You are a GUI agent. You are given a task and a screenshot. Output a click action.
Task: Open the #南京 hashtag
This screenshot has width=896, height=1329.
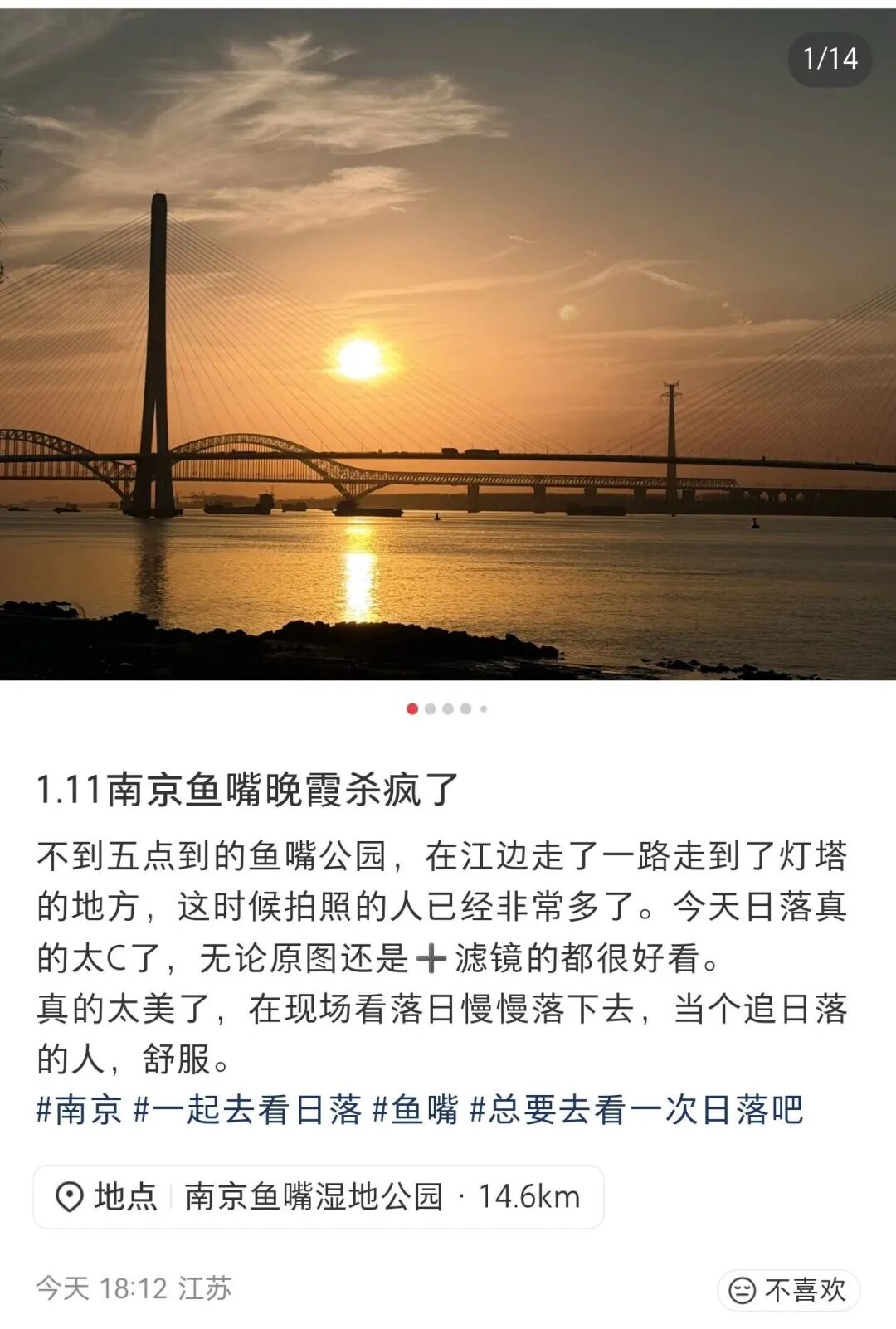[x=79, y=1110]
